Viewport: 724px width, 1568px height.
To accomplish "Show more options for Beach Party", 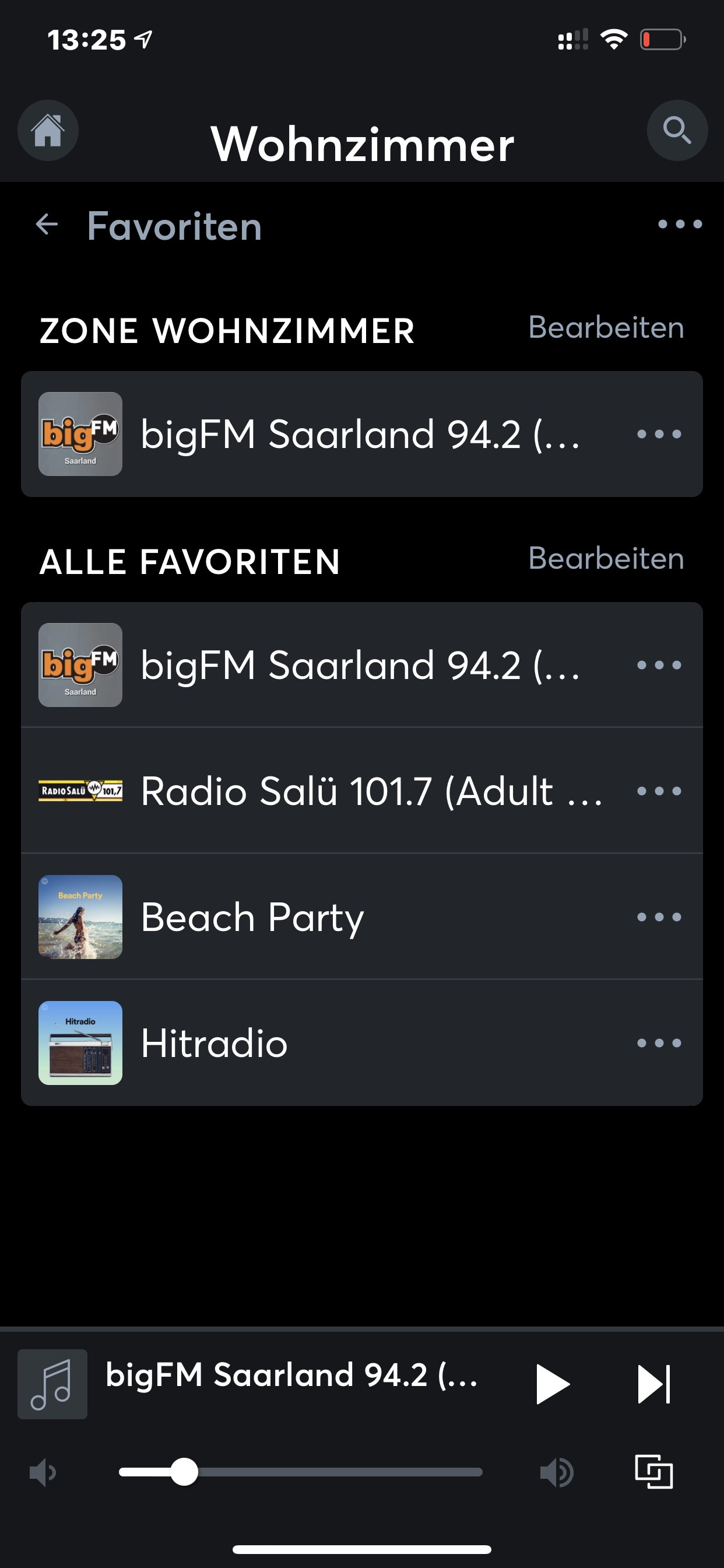I will click(659, 916).
